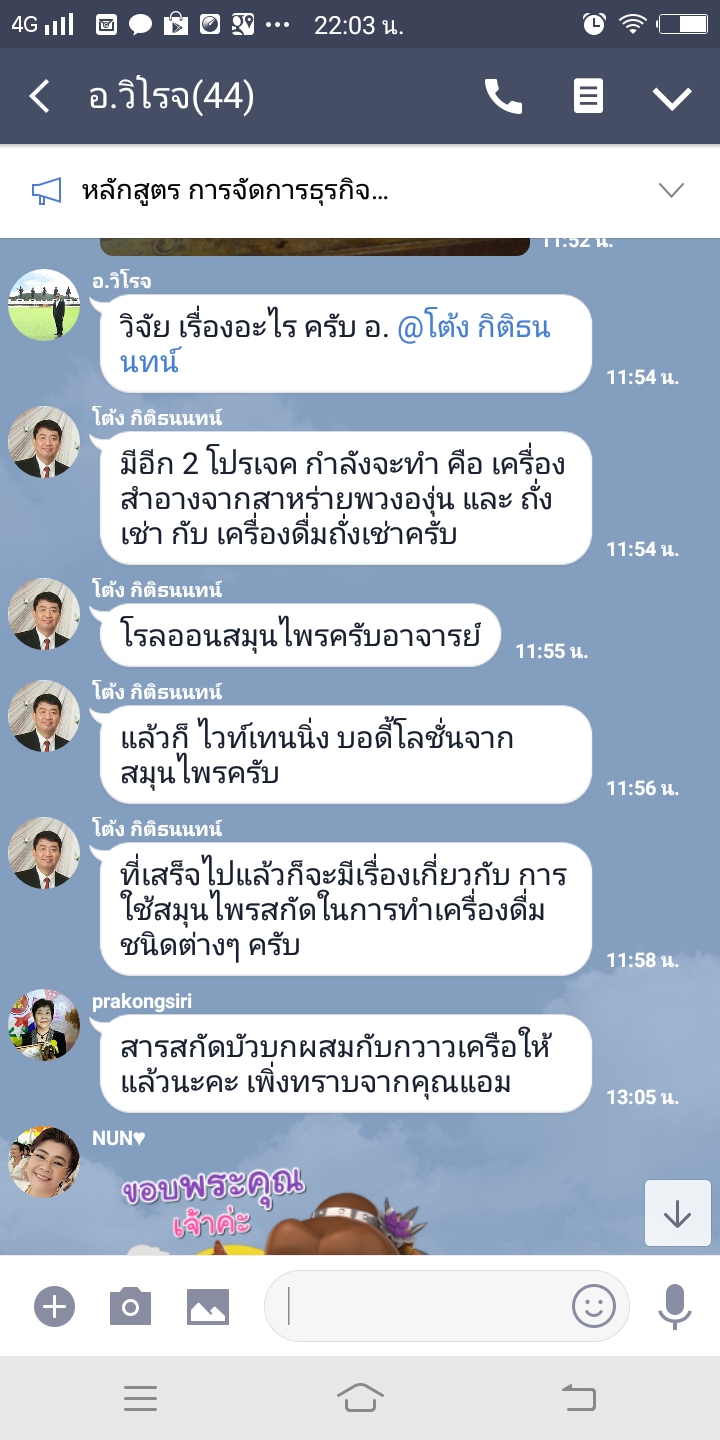Tap the system back button
Image resolution: width=720 pixels, height=1440 pixels.
pos(579,1398)
